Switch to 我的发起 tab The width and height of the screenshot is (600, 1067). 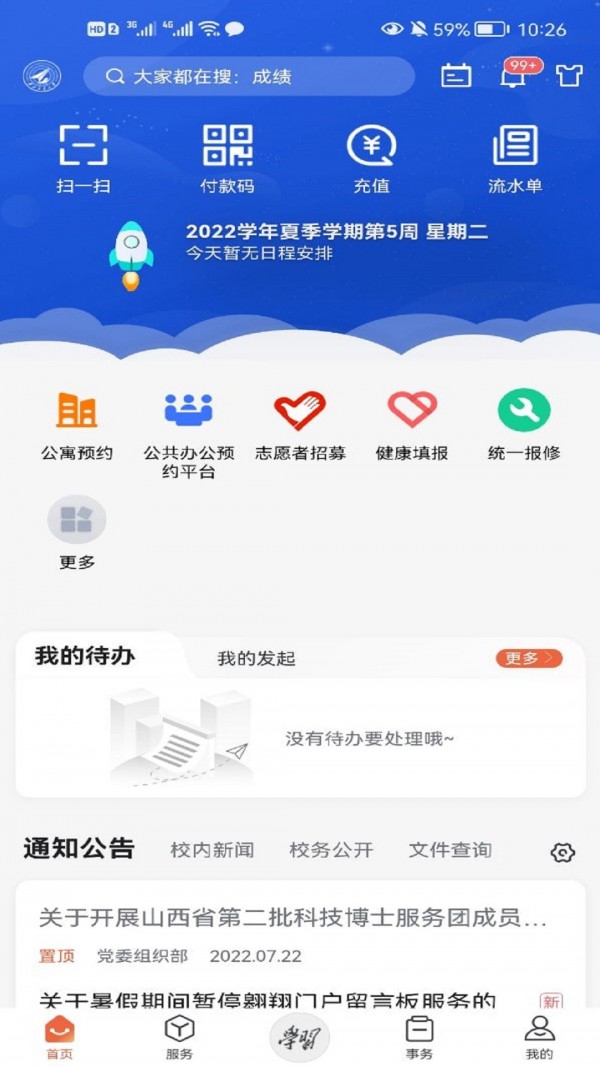point(256,658)
